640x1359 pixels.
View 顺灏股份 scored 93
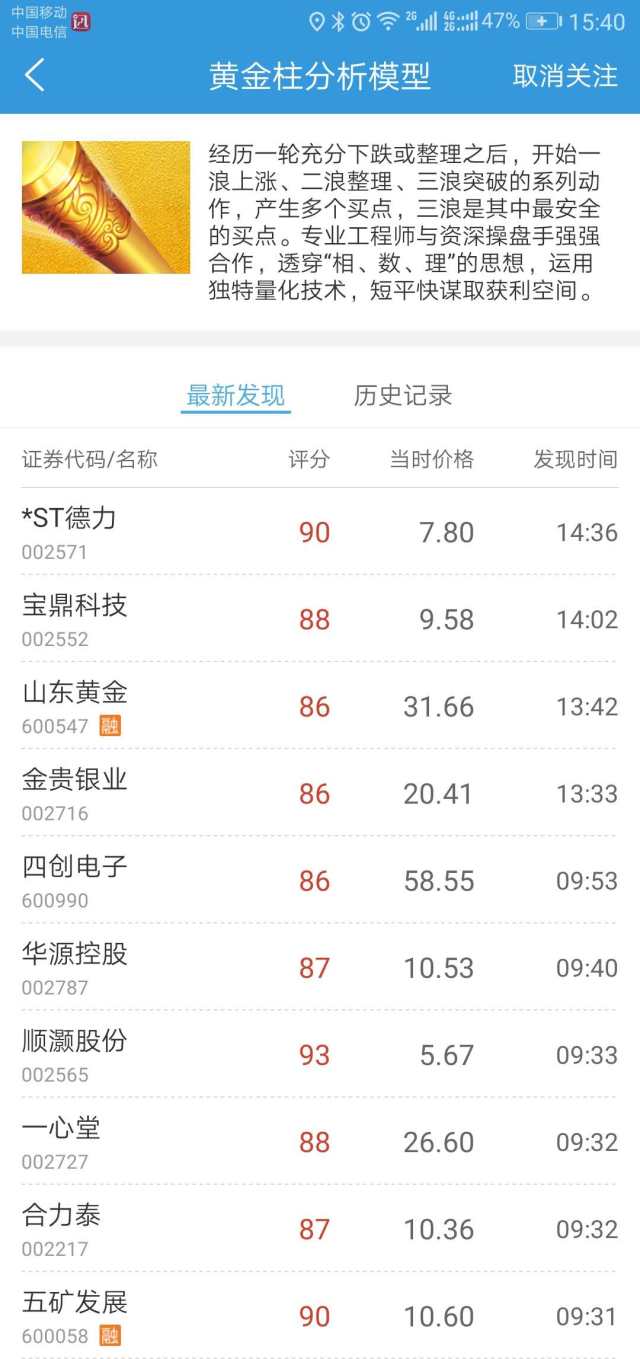tap(320, 1053)
